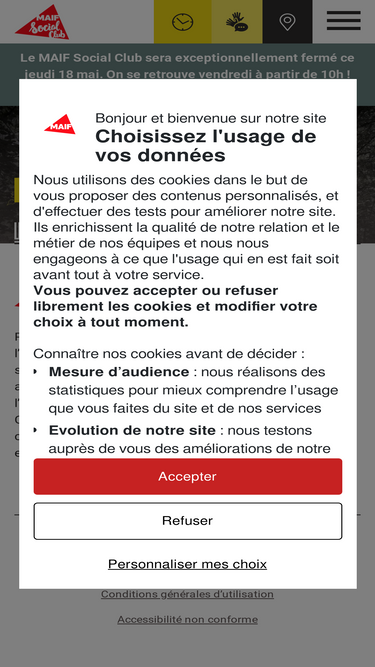Open the opening hours clock icon
This screenshot has width=375, height=667.
[182, 21]
